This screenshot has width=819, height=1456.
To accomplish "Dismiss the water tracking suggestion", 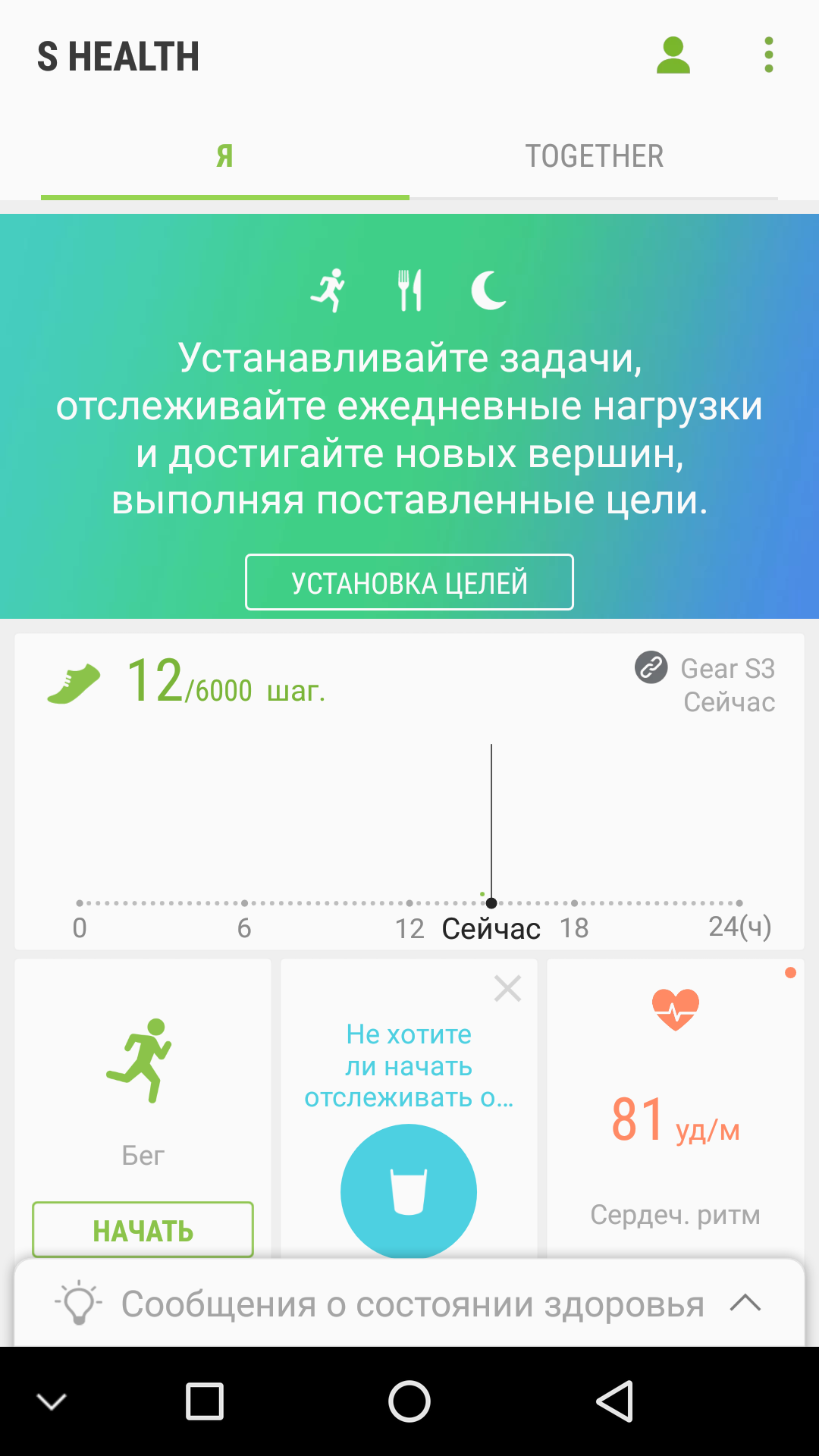I will click(x=507, y=988).
